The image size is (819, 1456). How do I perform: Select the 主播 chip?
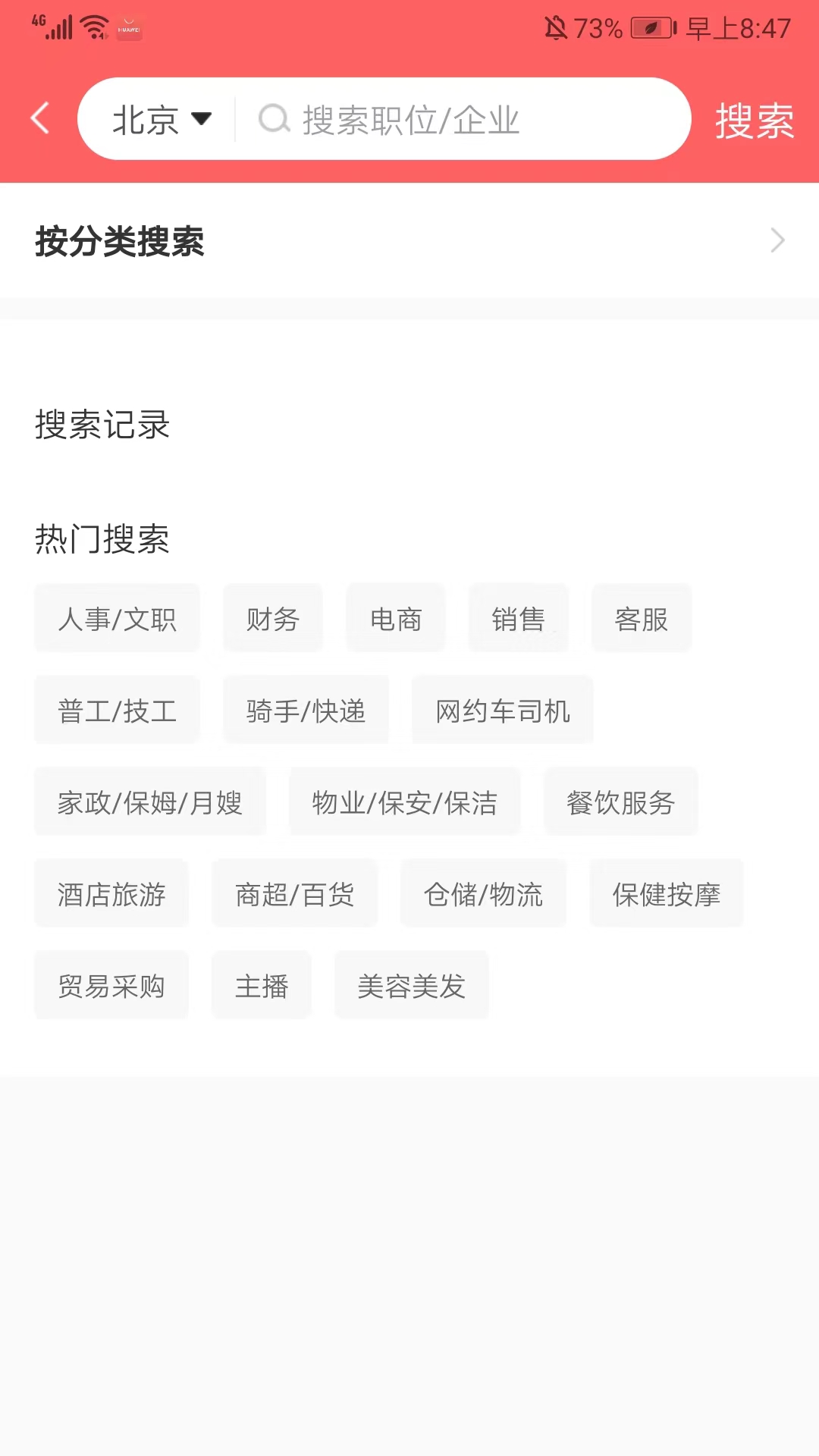(x=262, y=986)
